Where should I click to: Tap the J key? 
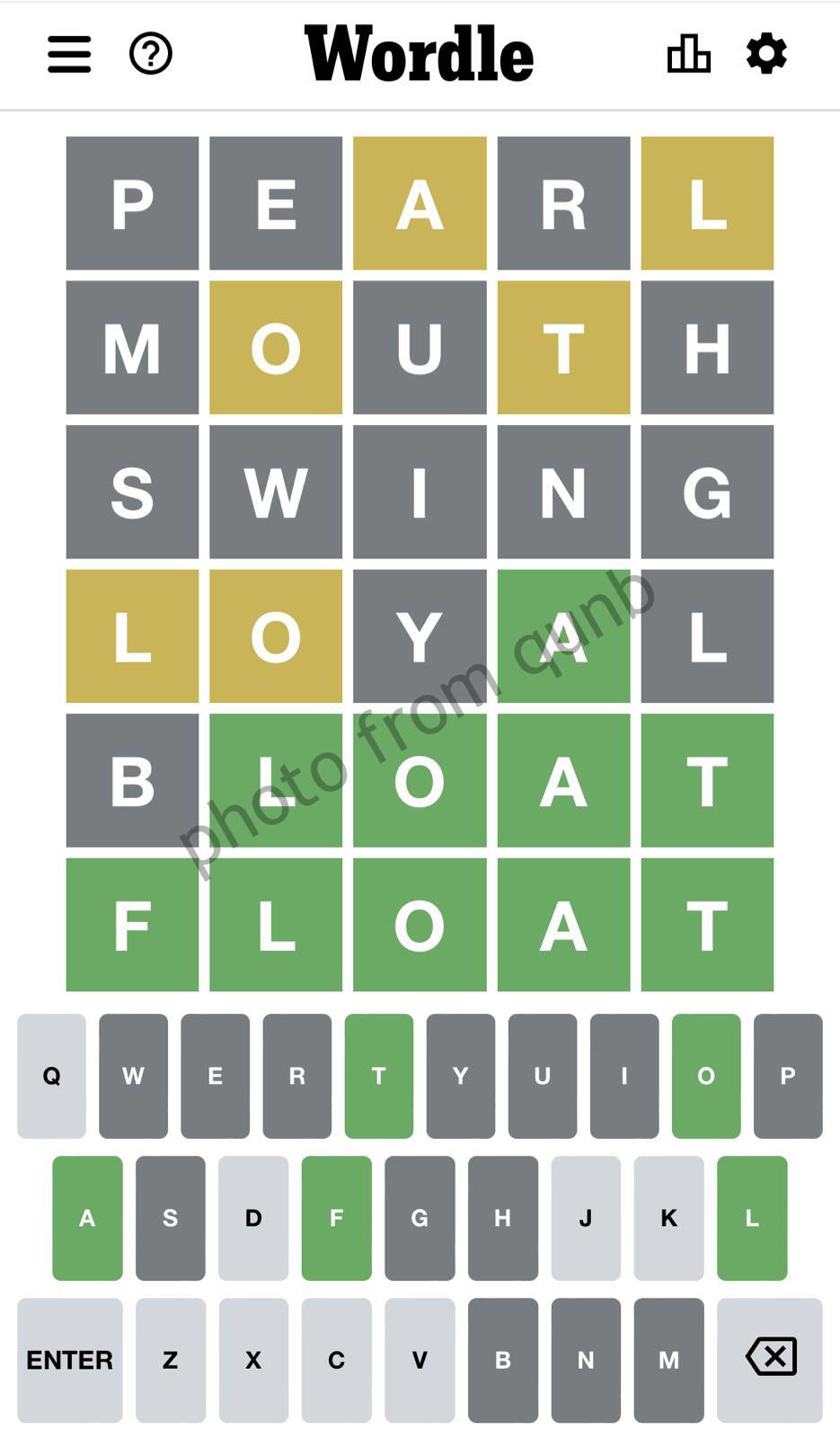tap(586, 1218)
